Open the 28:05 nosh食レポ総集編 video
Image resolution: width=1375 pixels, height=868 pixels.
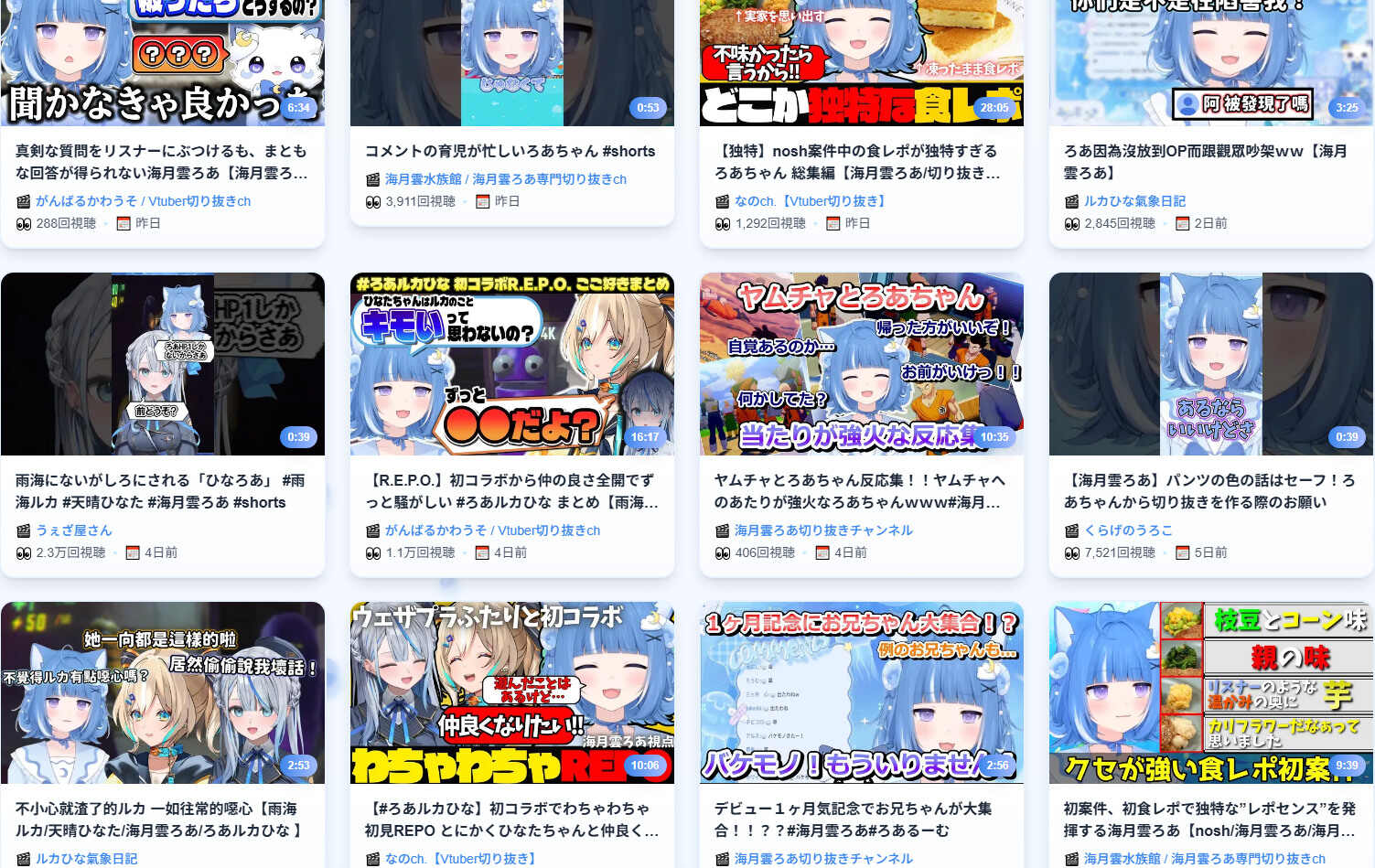(x=861, y=64)
